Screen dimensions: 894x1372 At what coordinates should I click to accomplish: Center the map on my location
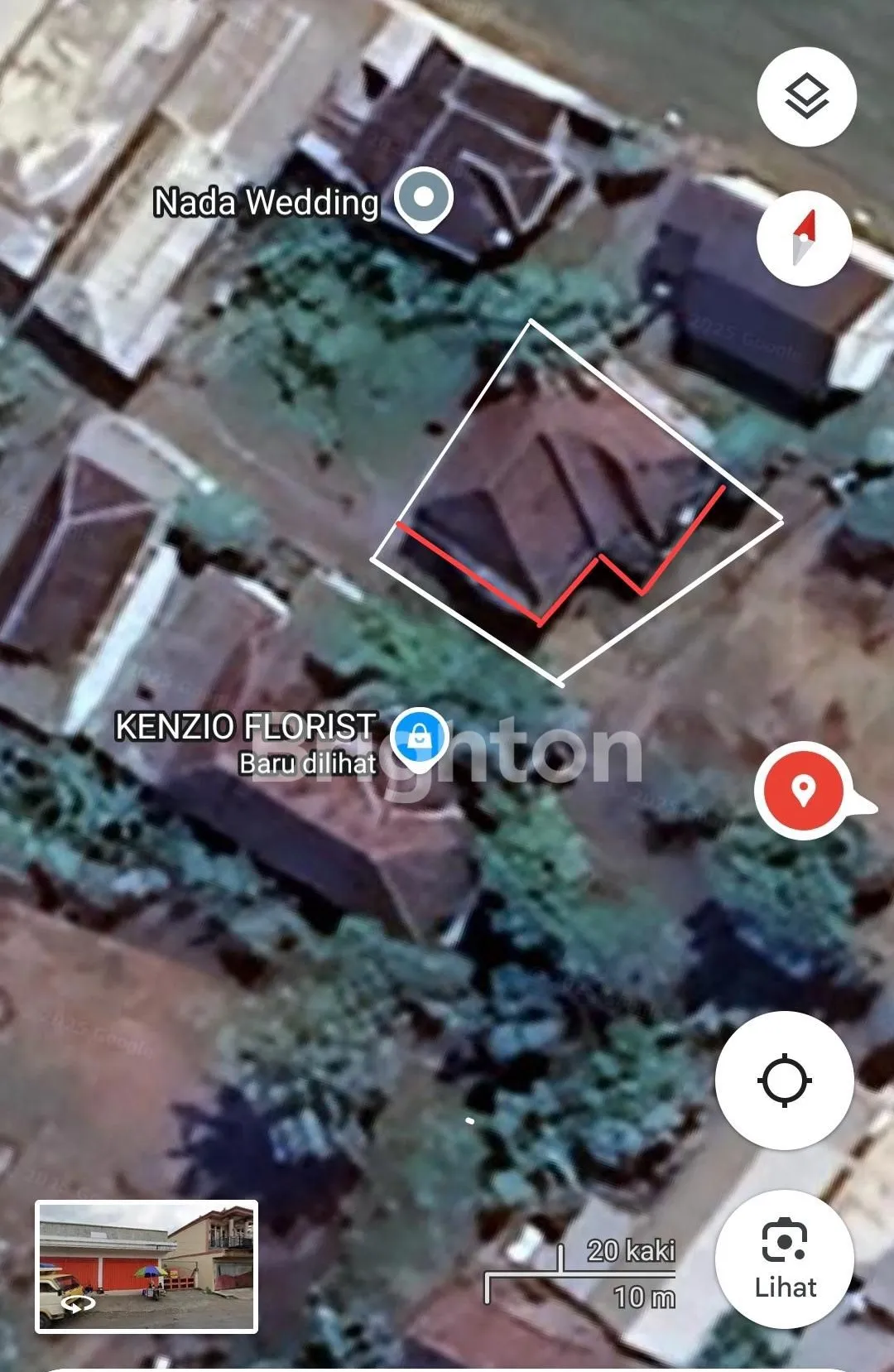[784, 1081]
